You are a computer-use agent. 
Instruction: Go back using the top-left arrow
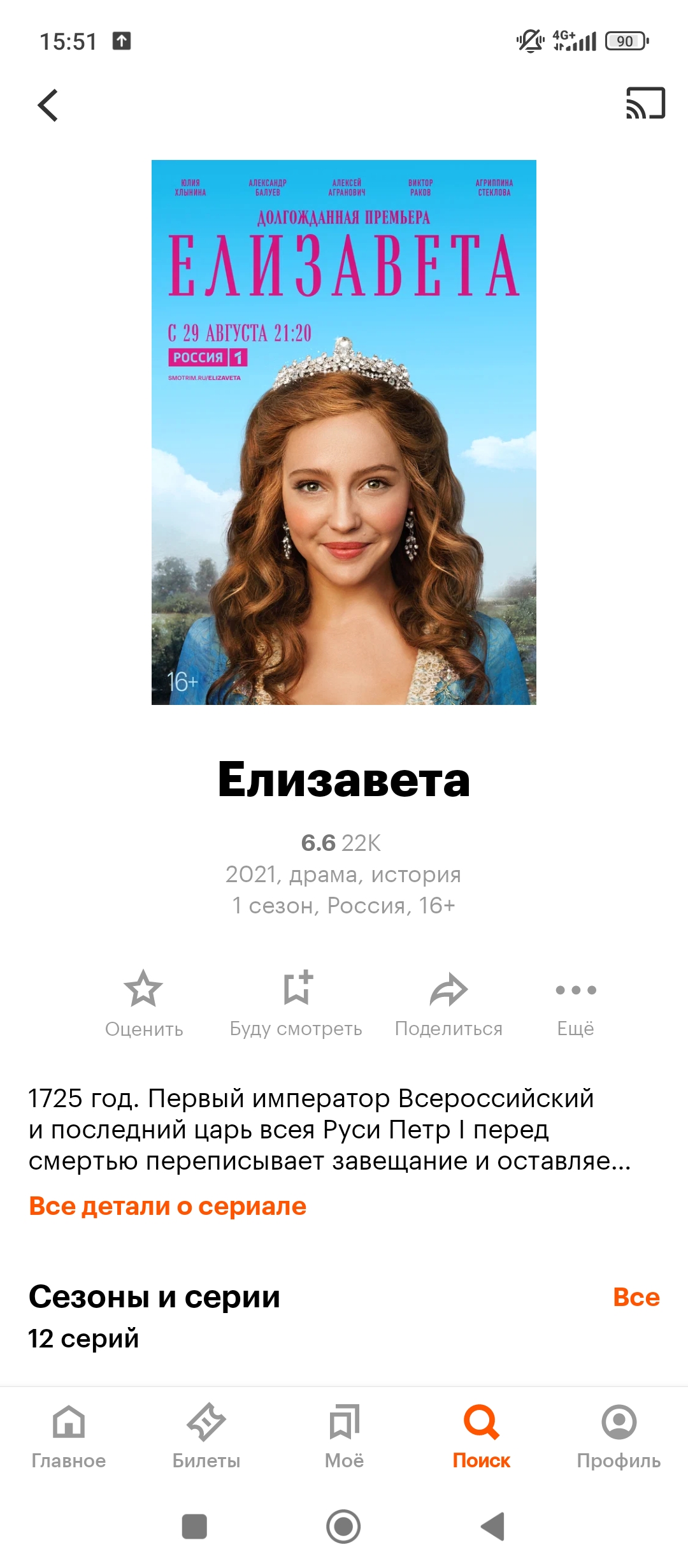tap(48, 105)
